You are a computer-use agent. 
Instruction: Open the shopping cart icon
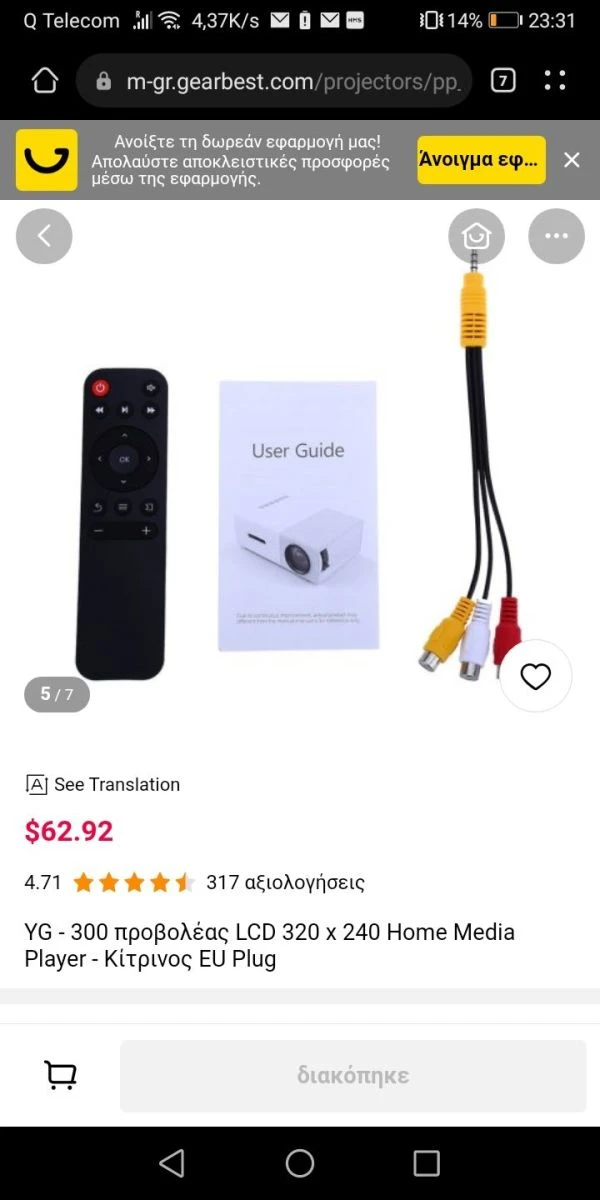click(x=61, y=1075)
